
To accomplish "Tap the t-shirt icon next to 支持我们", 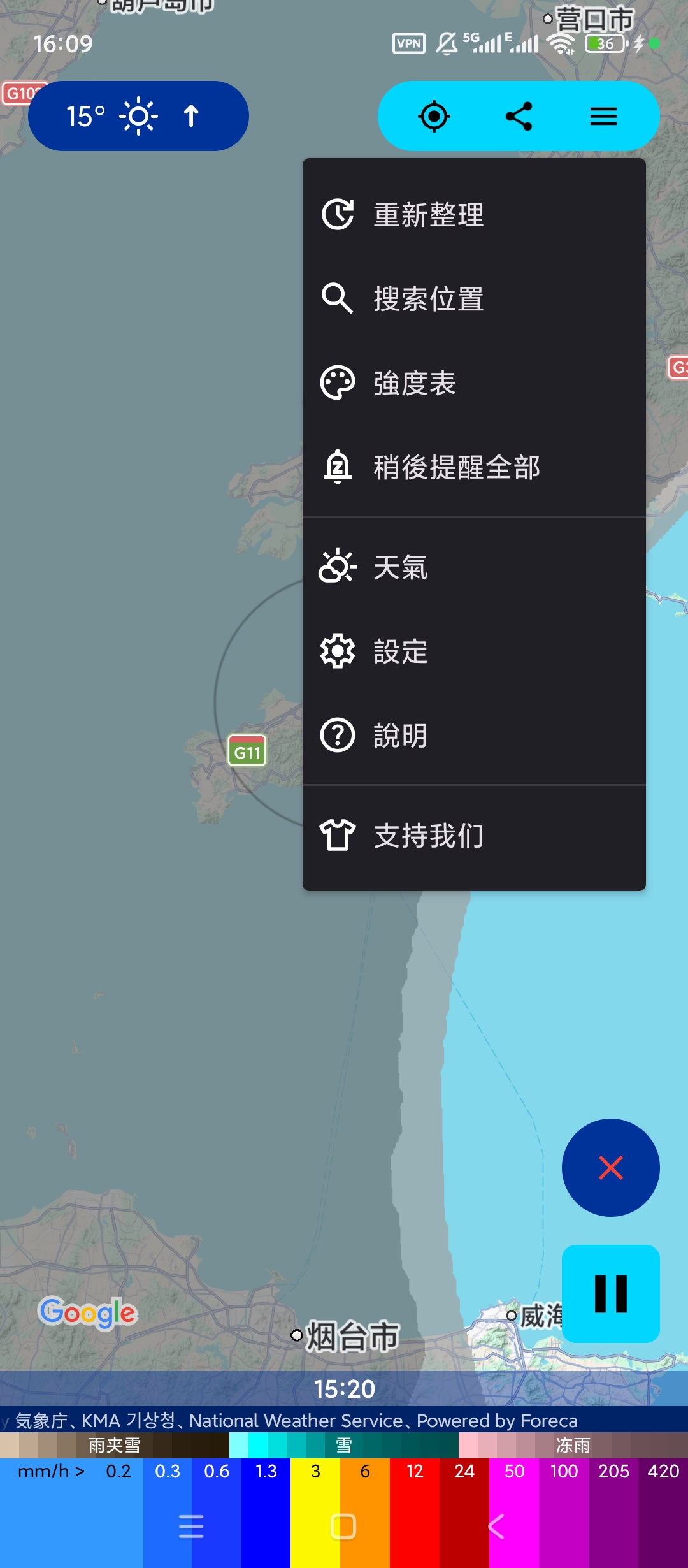I will [x=337, y=836].
